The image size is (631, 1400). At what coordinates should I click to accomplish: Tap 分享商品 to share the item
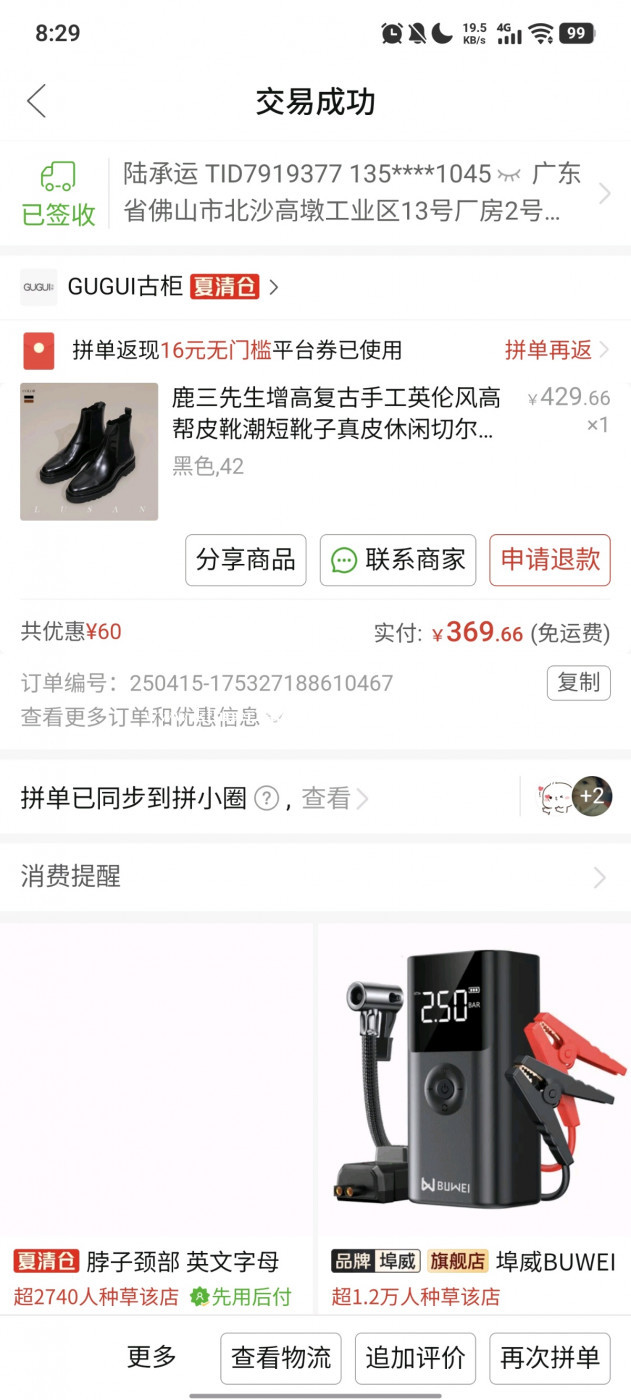(245, 560)
